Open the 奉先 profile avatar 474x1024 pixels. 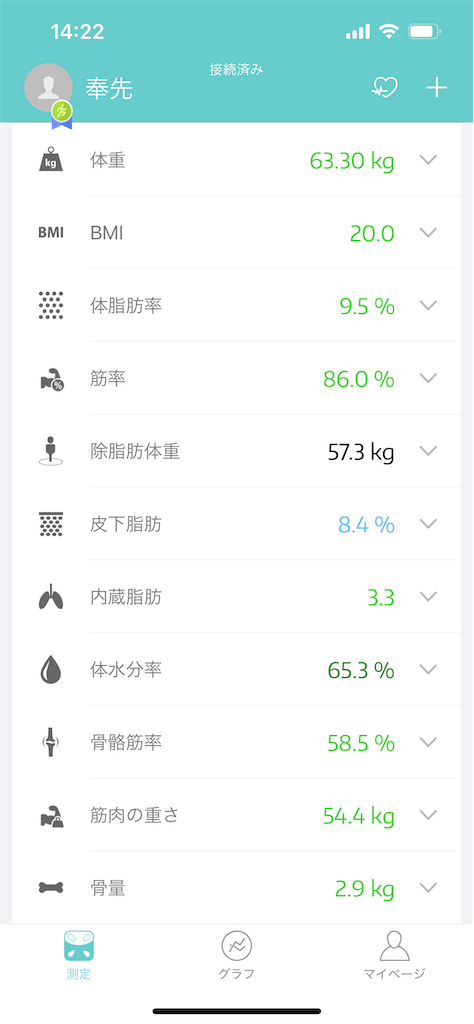[48, 89]
